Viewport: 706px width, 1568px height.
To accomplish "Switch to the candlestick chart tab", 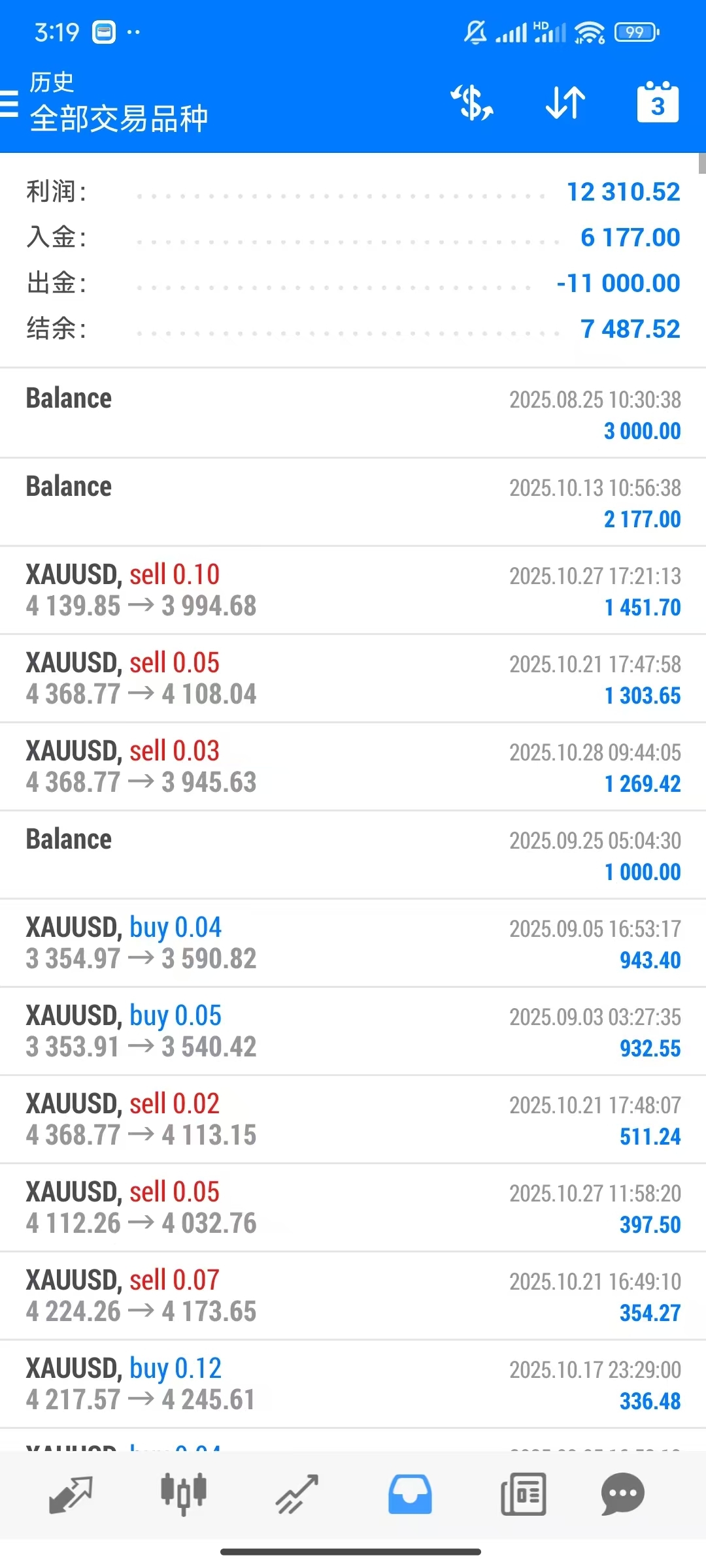I will tap(184, 1494).
